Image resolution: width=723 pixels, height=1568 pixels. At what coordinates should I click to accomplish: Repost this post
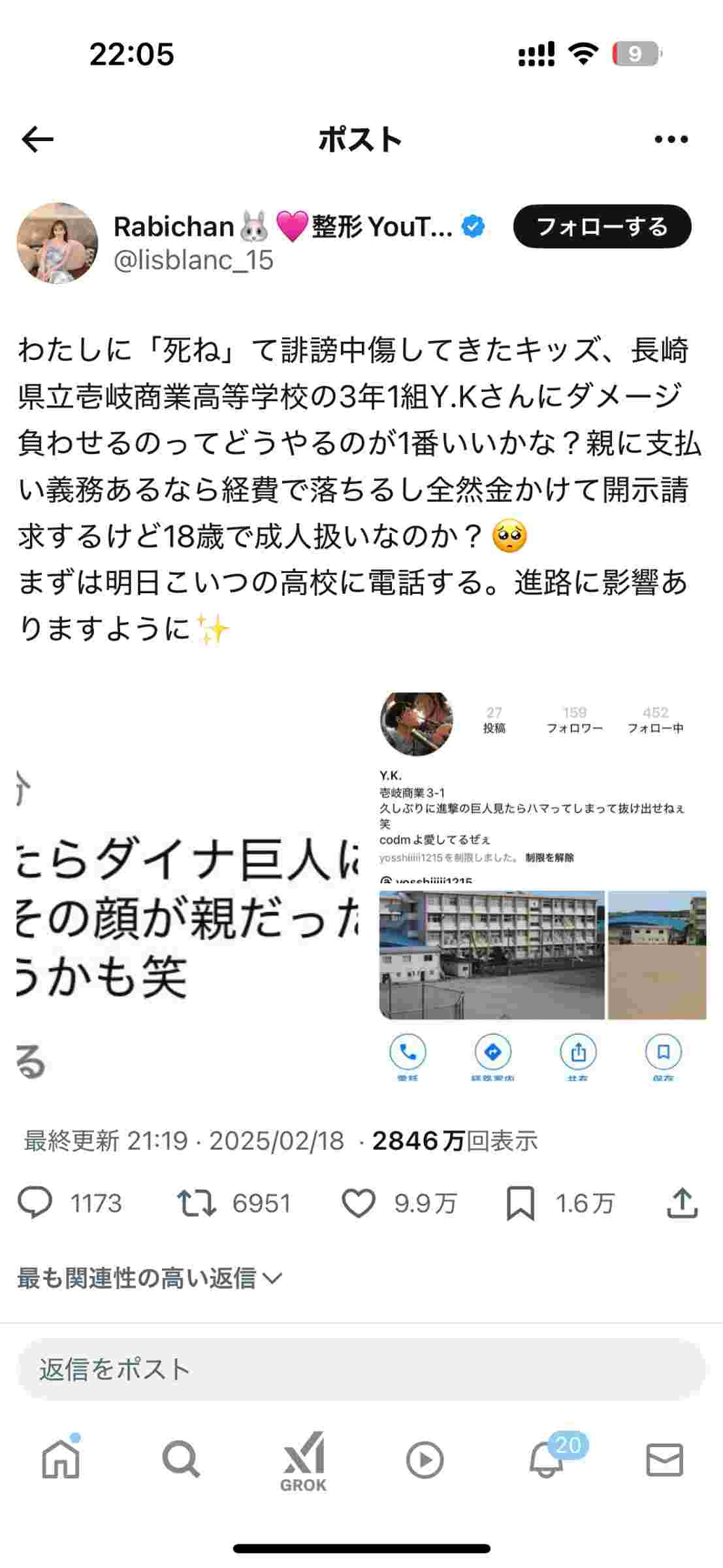[197, 1203]
